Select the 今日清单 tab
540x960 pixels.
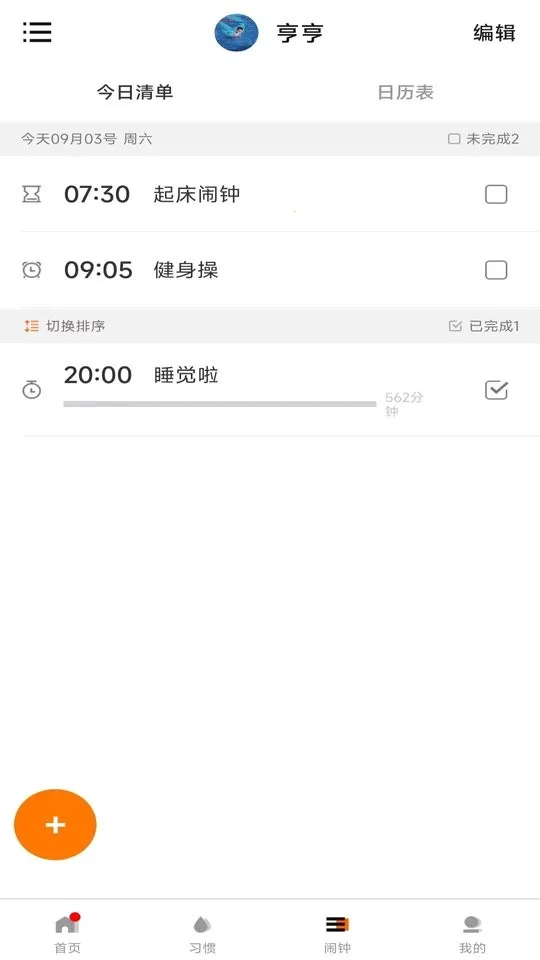point(135,92)
